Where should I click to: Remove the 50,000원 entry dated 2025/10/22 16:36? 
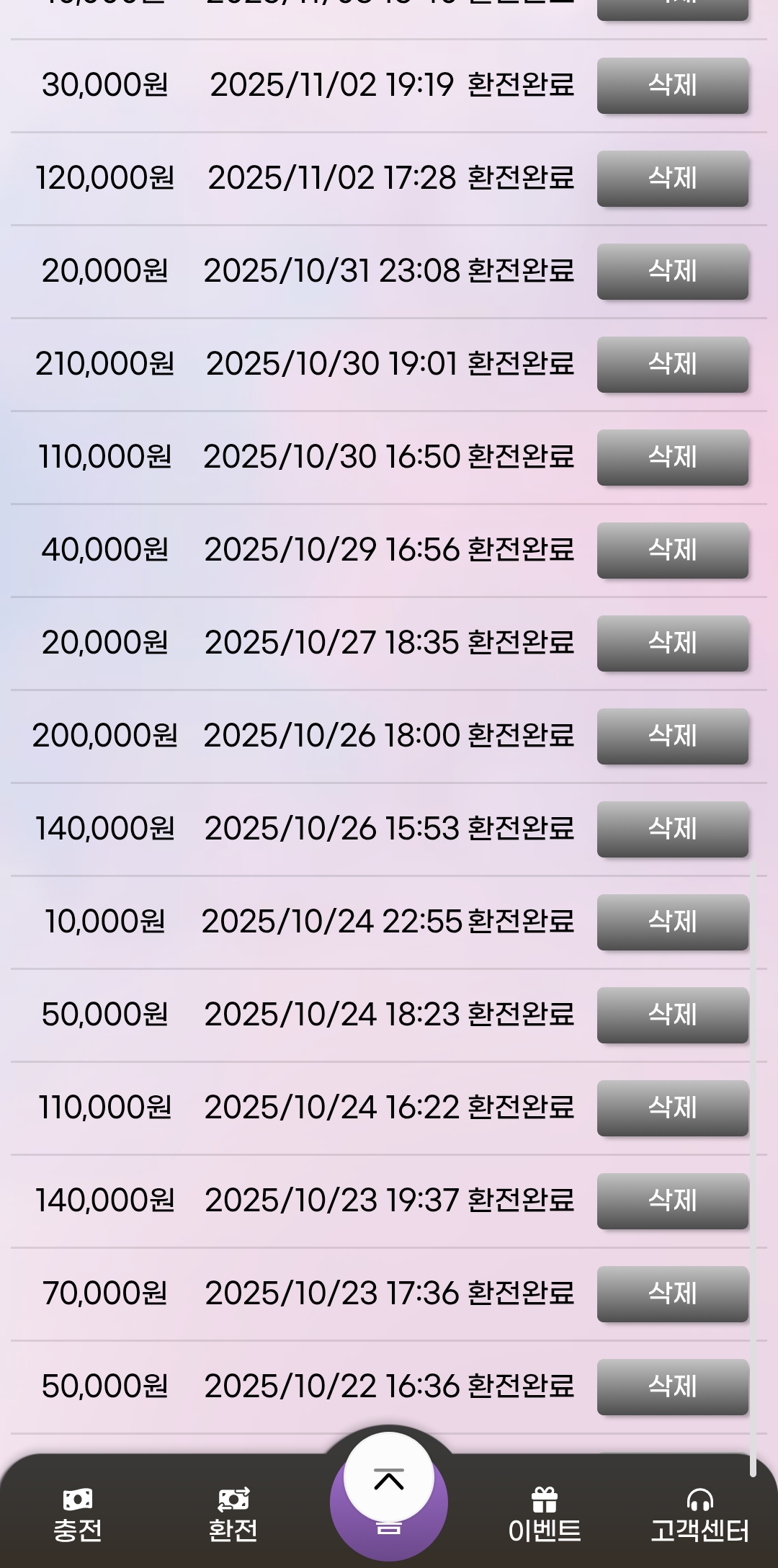pos(672,1387)
